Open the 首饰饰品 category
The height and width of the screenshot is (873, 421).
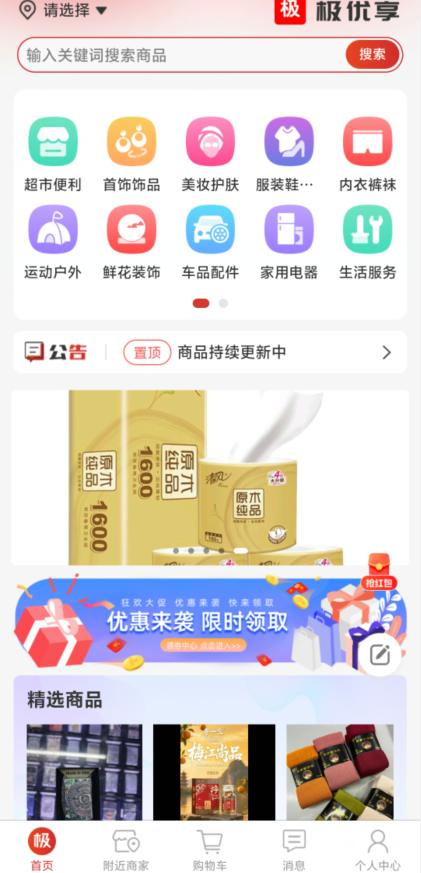pos(131,154)
